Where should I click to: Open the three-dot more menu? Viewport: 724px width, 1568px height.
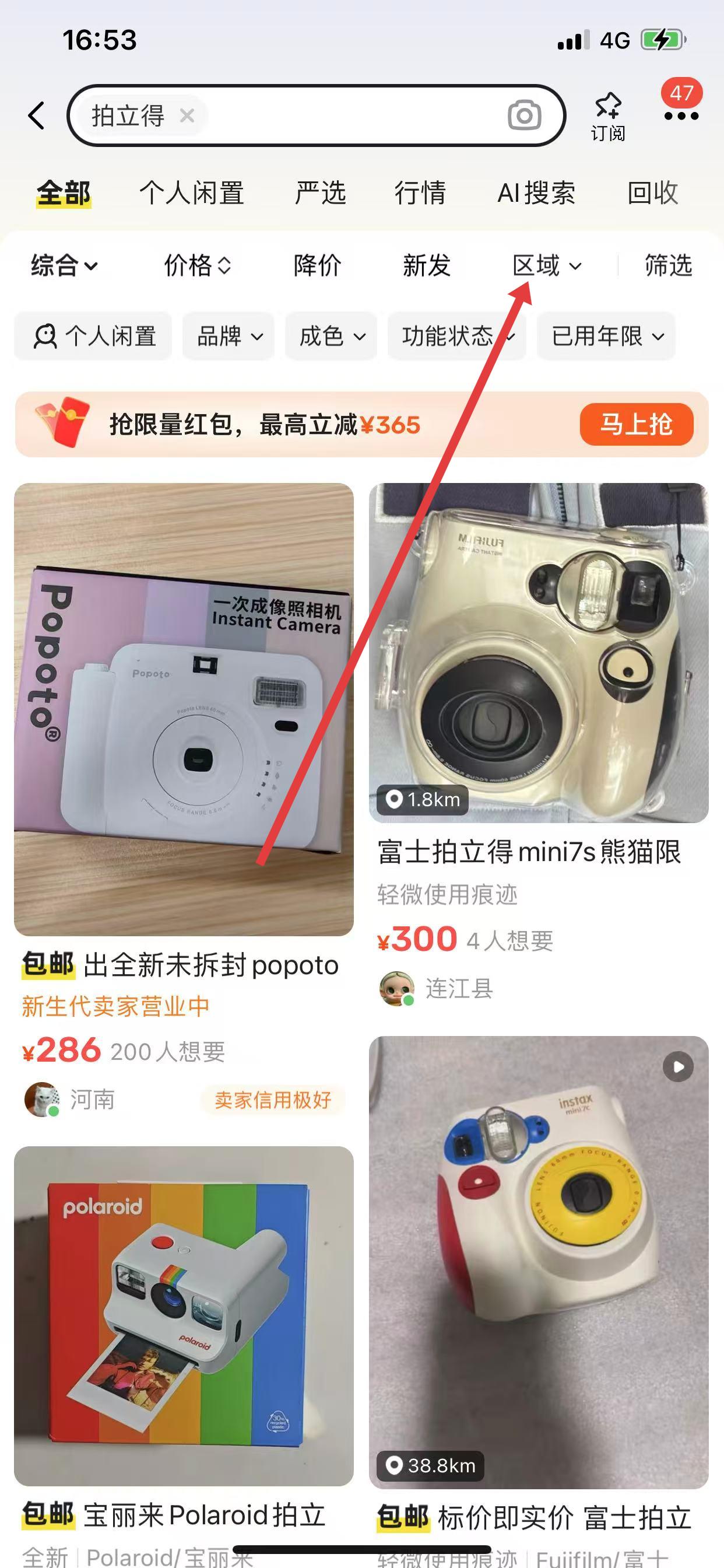tap(681, 116)
